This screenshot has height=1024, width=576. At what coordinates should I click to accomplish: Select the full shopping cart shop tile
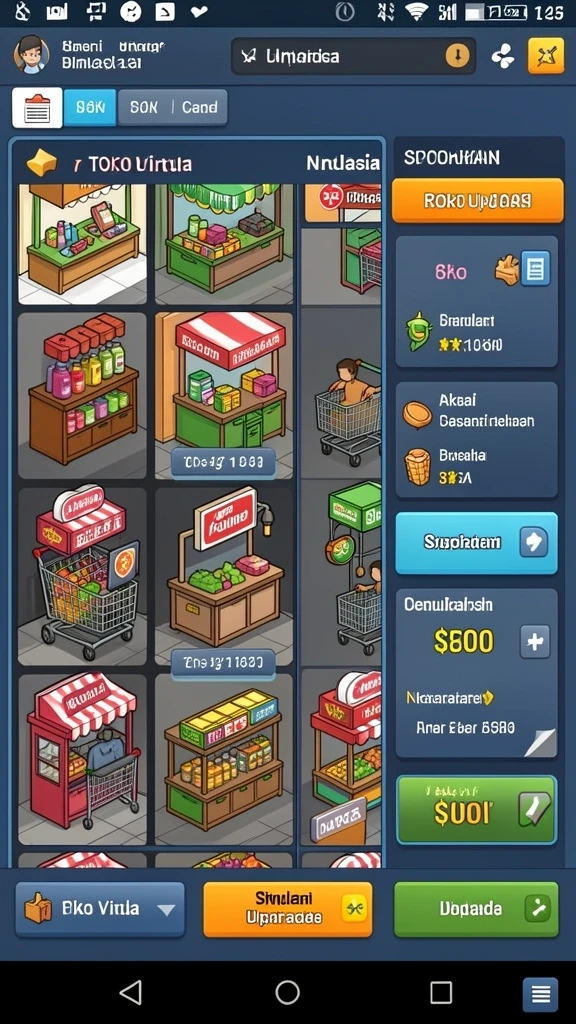click(82, 576)
